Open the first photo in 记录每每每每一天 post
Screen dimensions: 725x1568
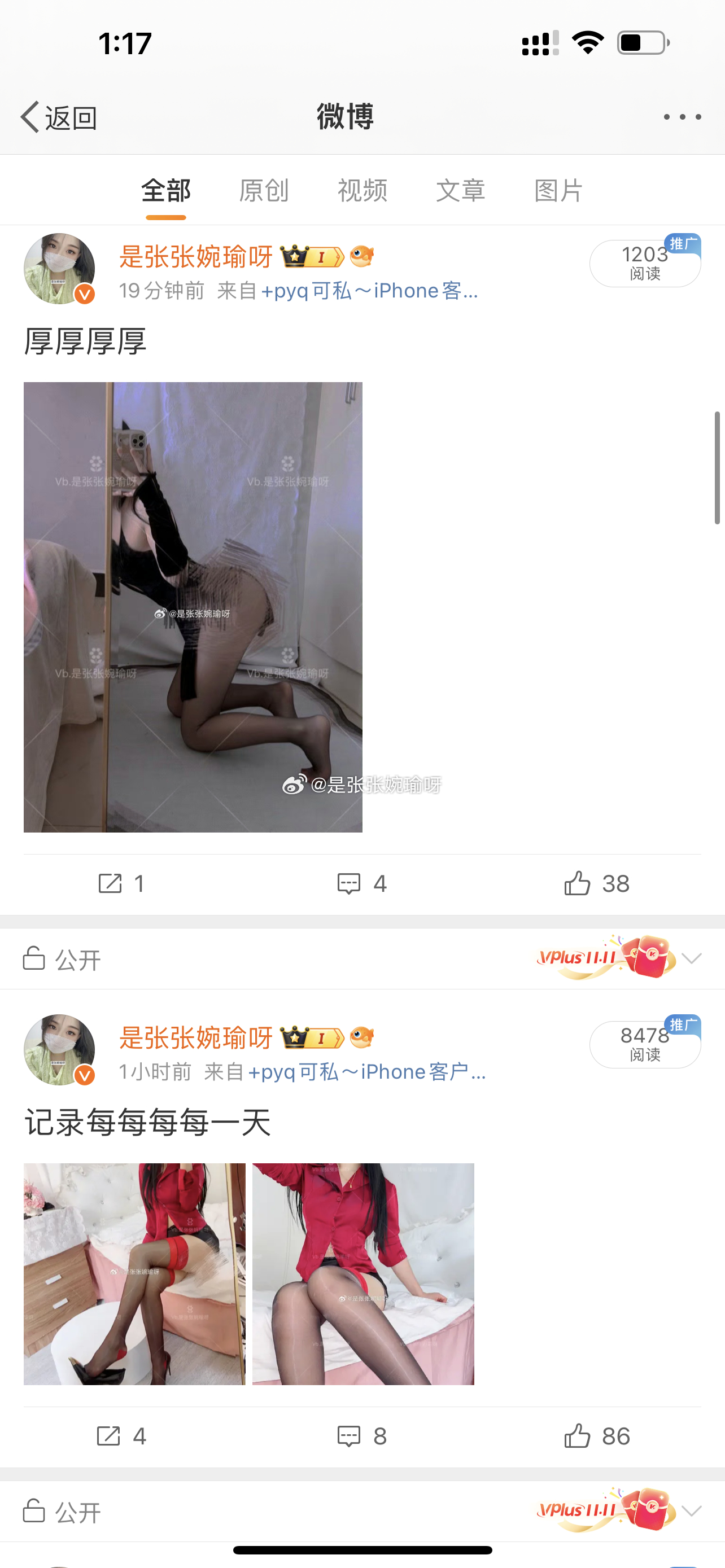(134, 1274)
